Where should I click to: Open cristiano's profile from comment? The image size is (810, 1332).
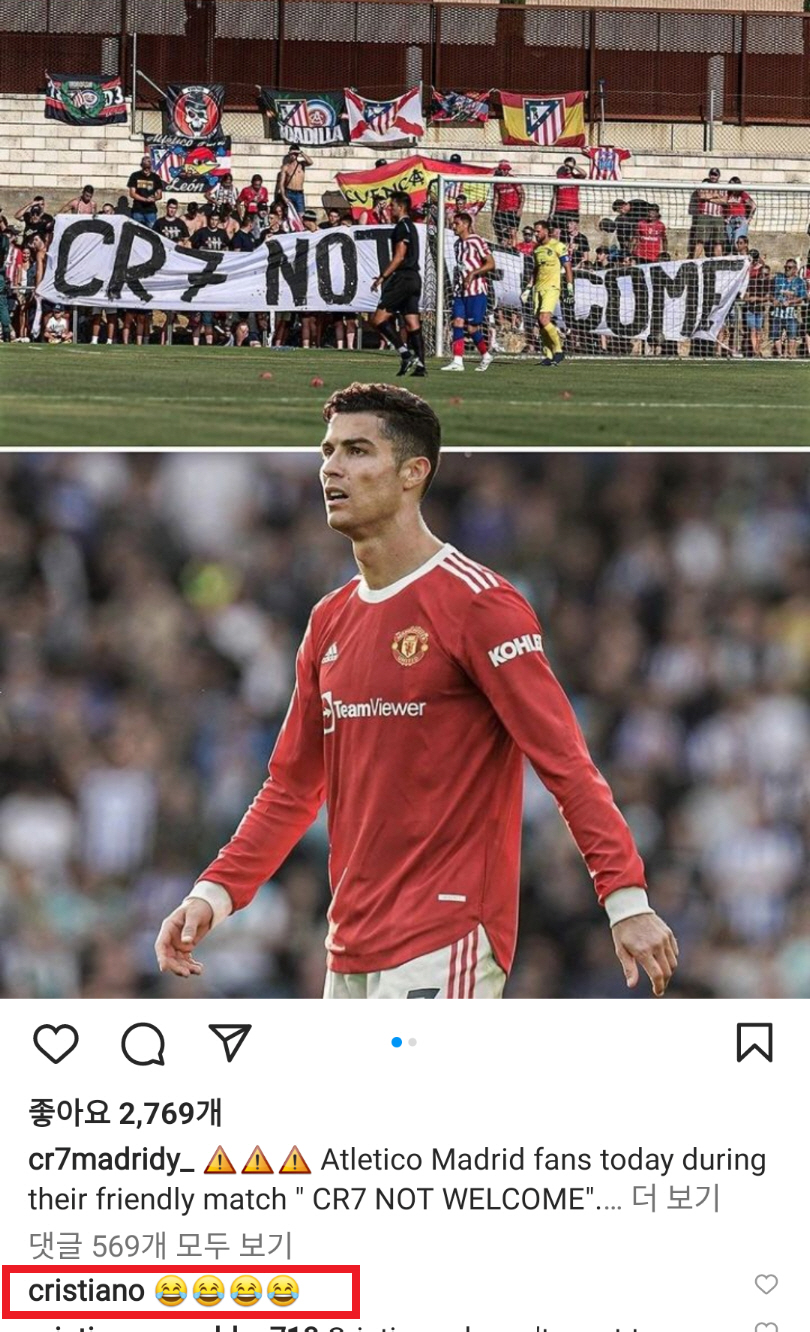pyautogui.click(x=87, y=1291)
